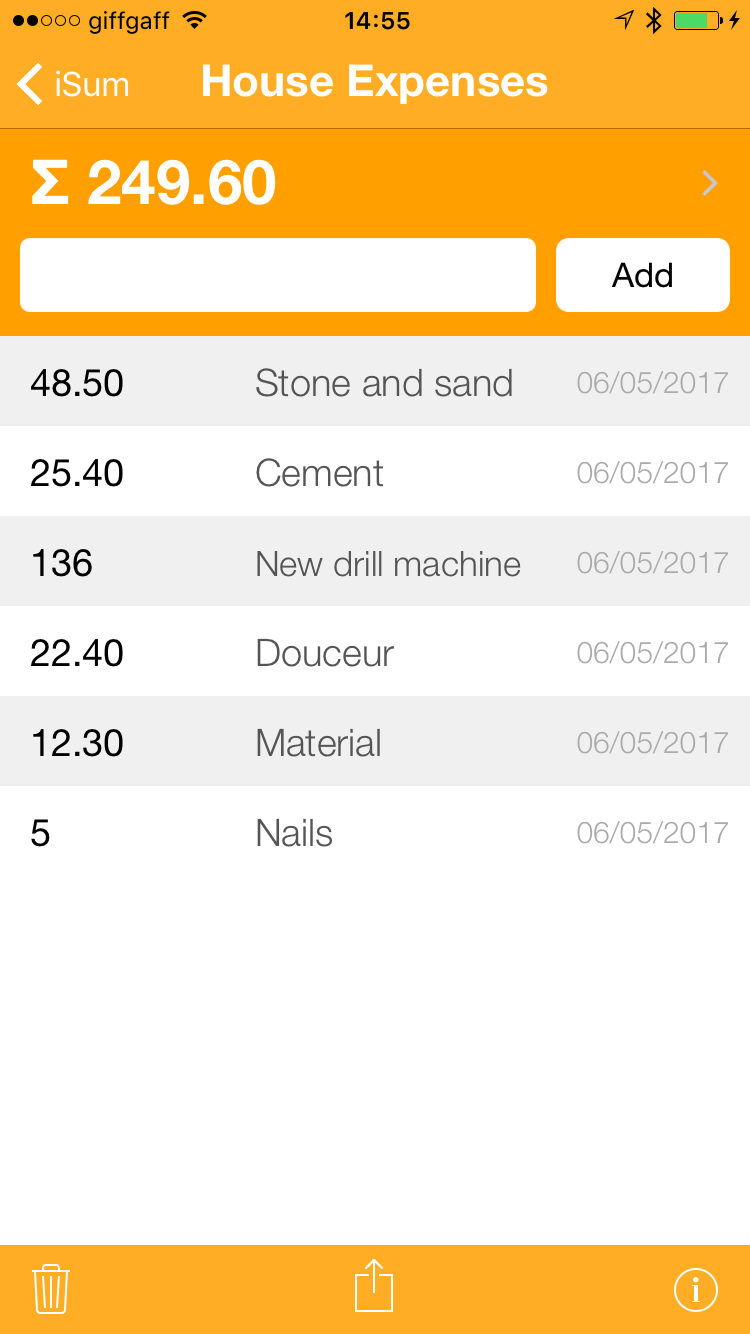
Task: Open the Cement entry
Action: [x=375, y=472]
